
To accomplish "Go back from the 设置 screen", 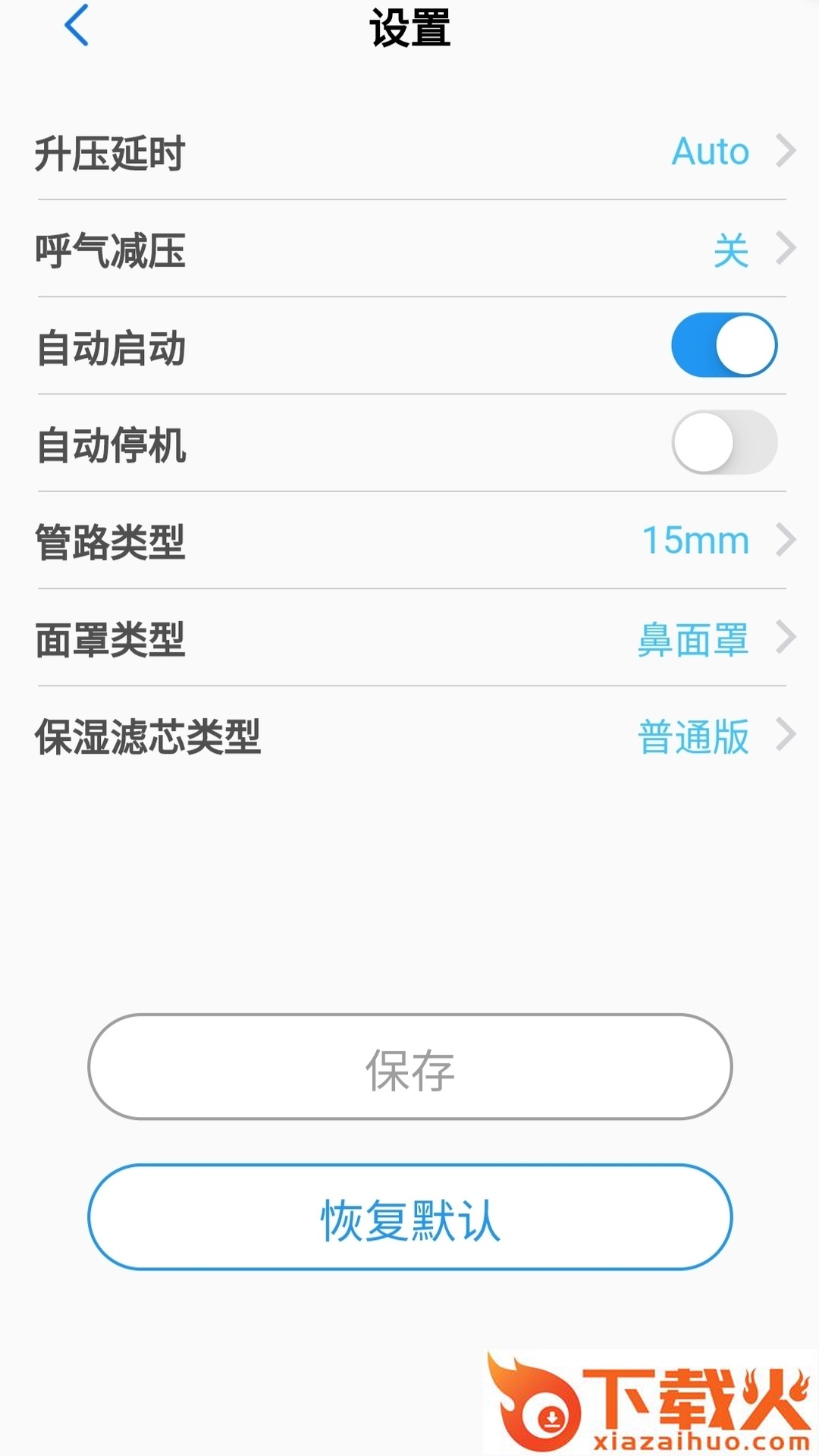I will 77,26.
